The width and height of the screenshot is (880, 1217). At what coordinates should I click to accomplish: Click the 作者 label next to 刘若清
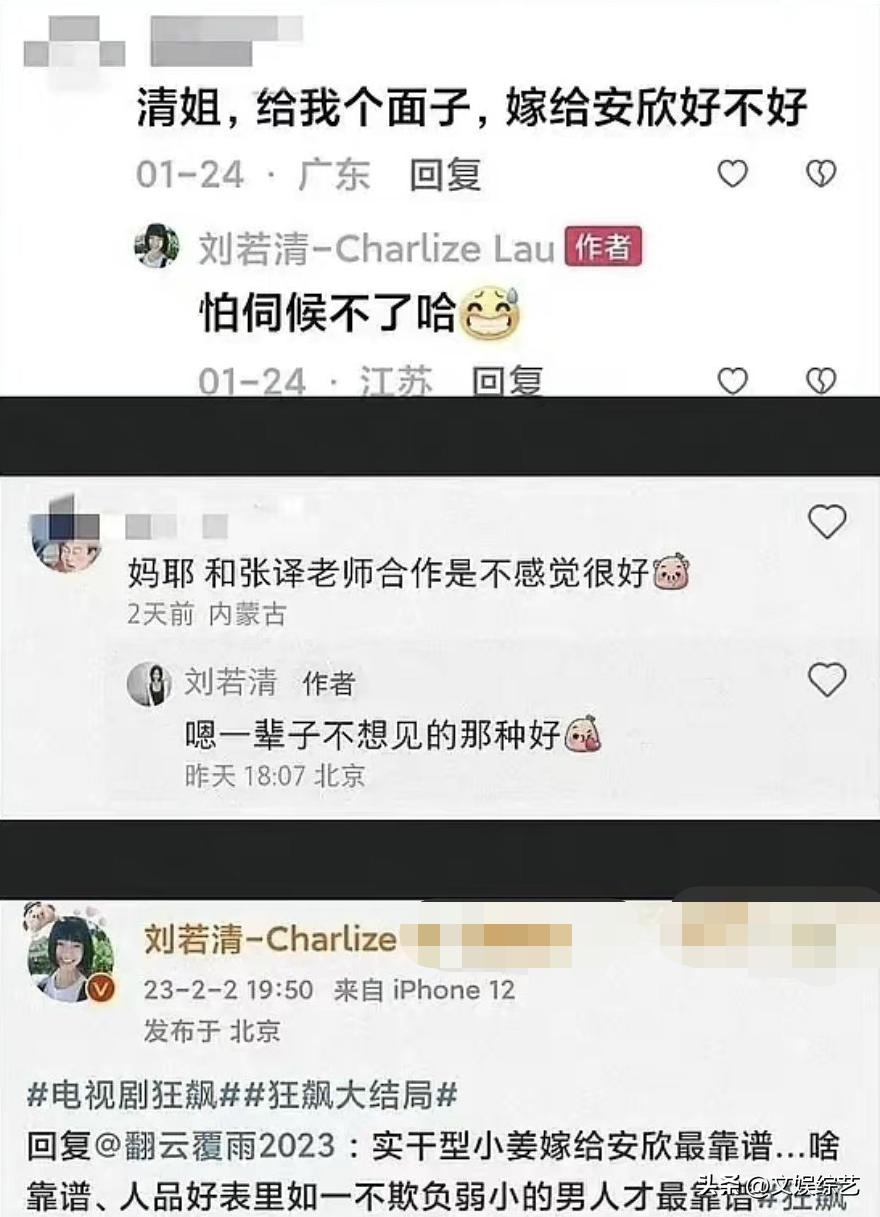pyautogui.click(x=331, y=684)
